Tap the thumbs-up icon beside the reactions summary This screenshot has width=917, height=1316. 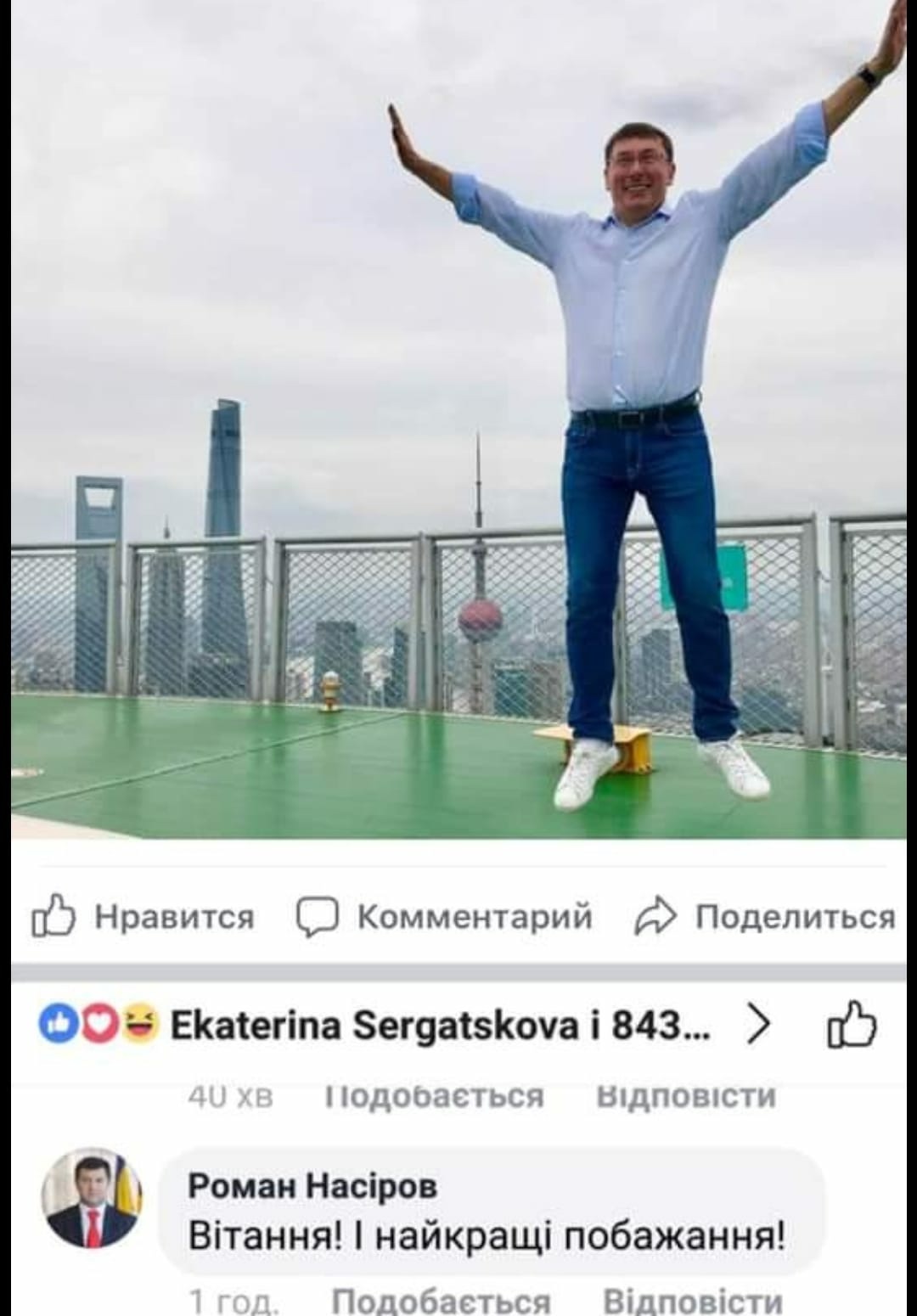[852, 1025]
